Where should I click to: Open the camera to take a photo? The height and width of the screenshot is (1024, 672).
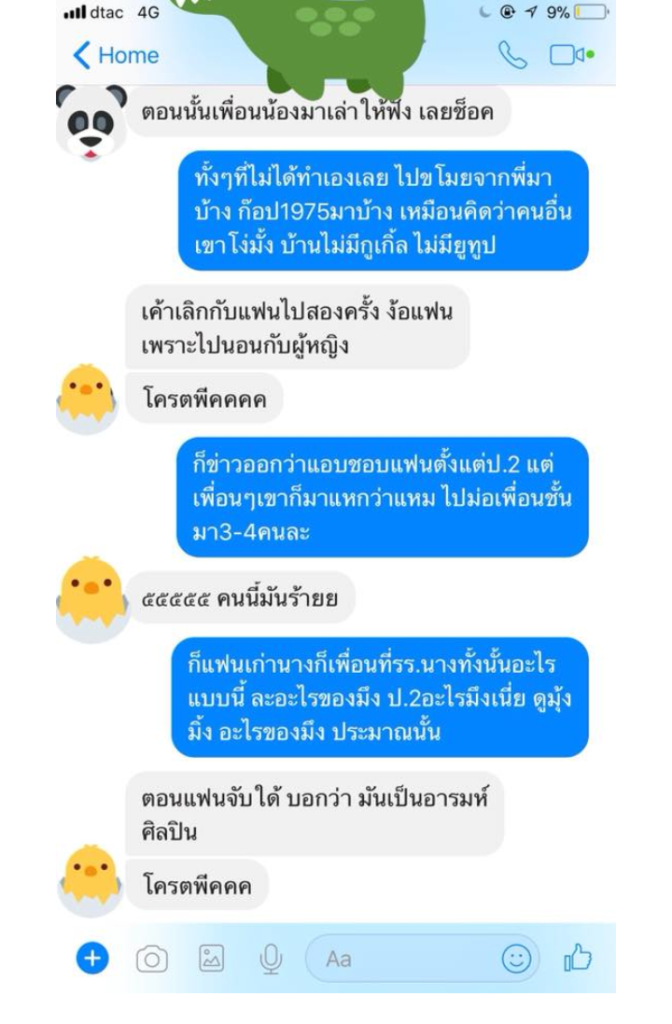point(152,959)
